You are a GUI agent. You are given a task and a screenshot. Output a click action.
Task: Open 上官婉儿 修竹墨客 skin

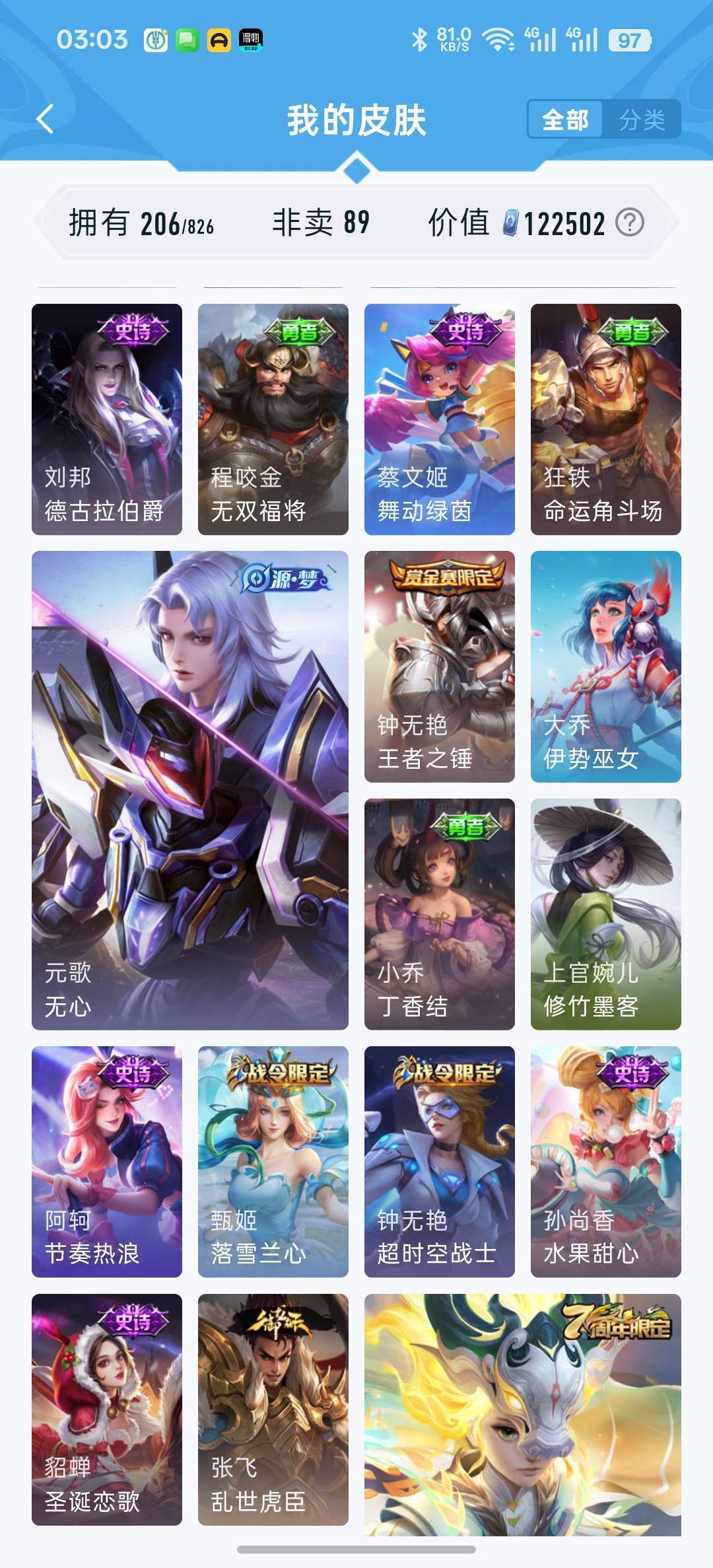pyautogui.click(x=606, y=914)
